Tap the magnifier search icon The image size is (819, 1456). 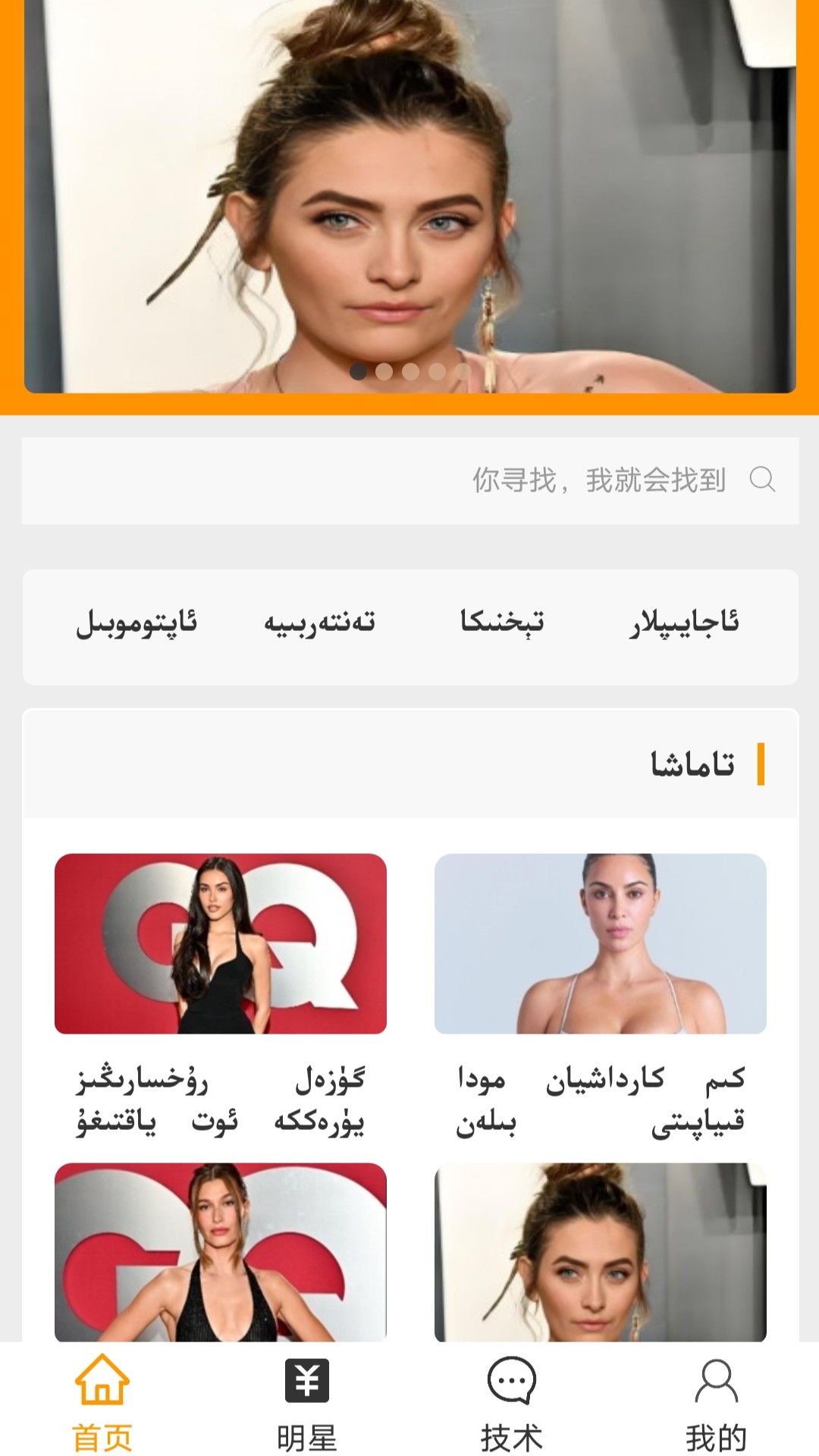tap(762, 480)
